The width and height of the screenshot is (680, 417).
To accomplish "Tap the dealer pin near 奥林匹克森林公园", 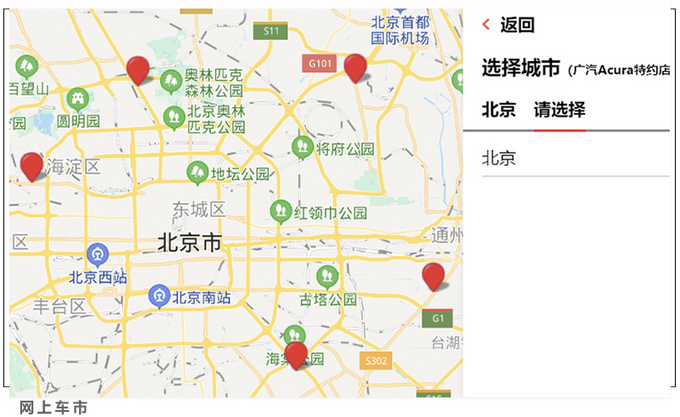I will tap(138, 70).
